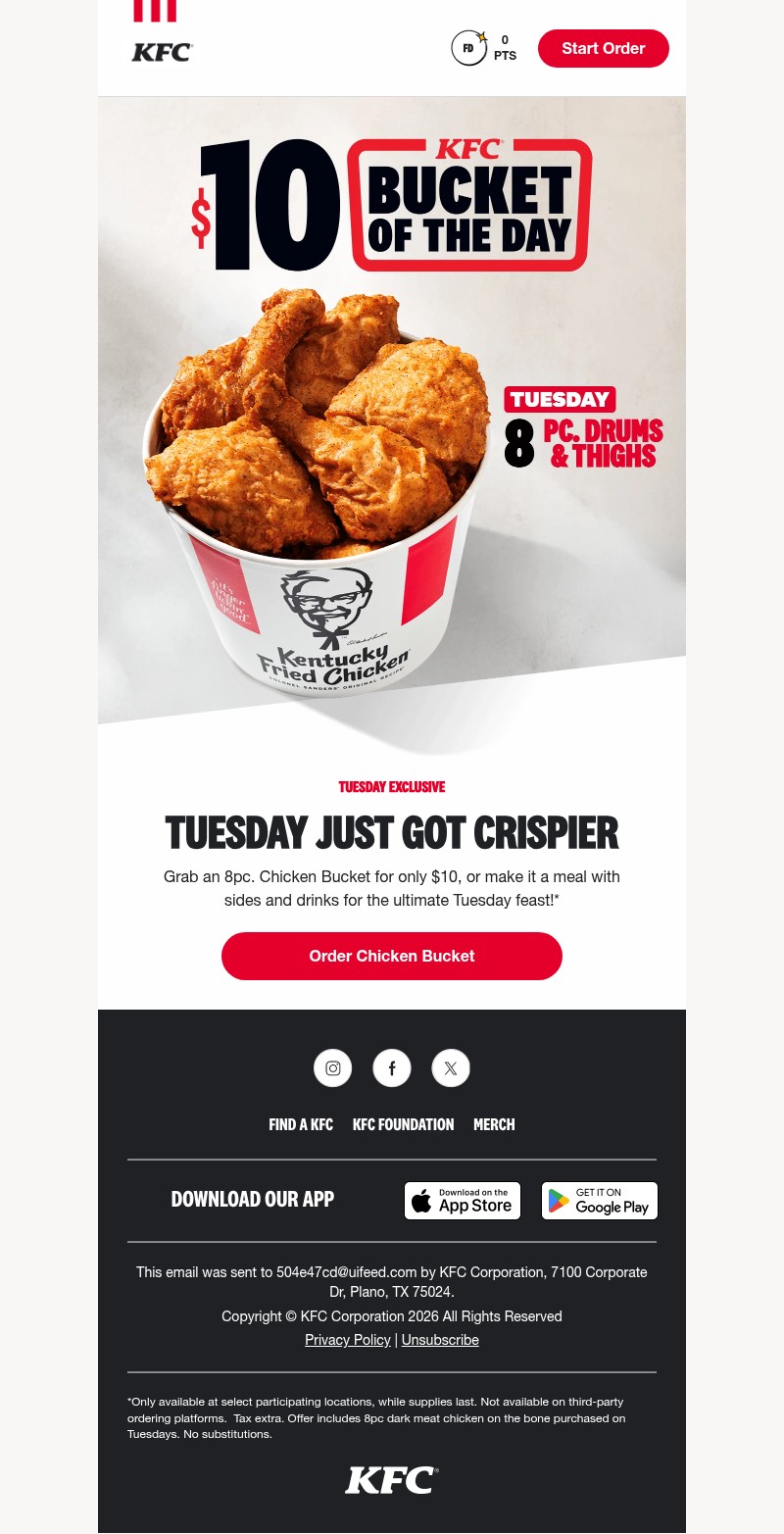Browse the Merch link
784x1534 pixels.
494,1124
